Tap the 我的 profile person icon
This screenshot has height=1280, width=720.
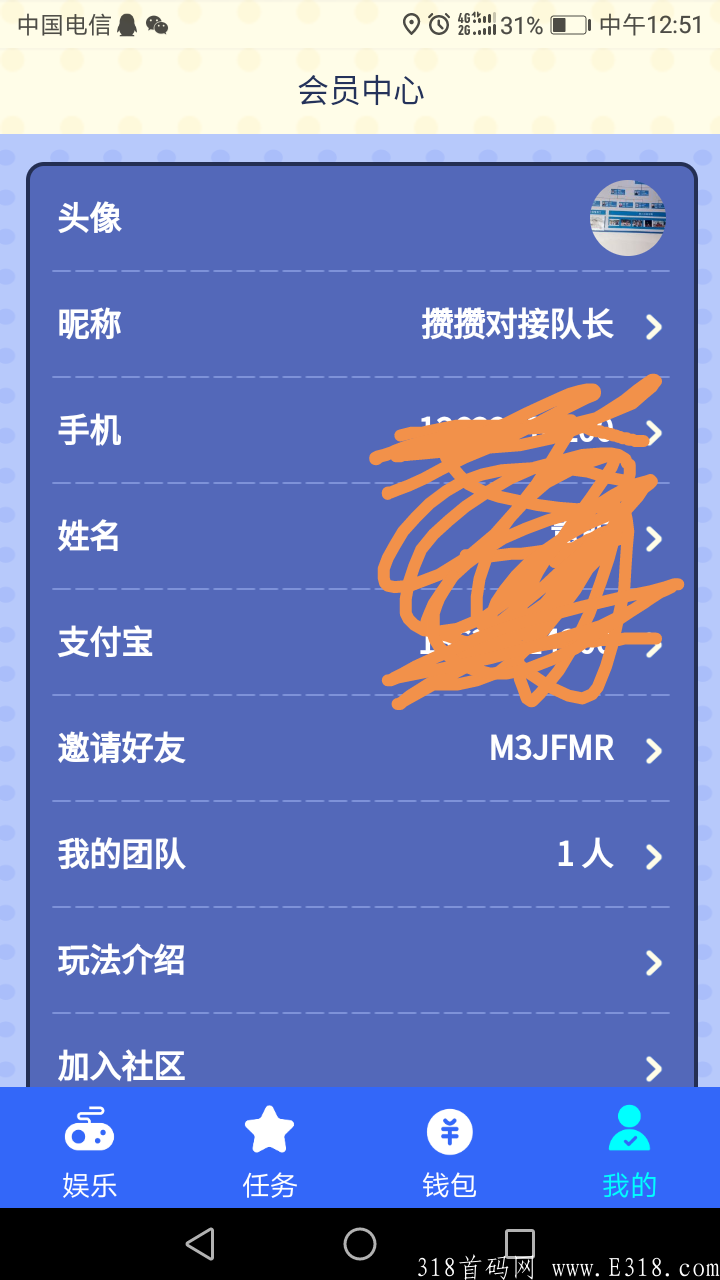630,1128
